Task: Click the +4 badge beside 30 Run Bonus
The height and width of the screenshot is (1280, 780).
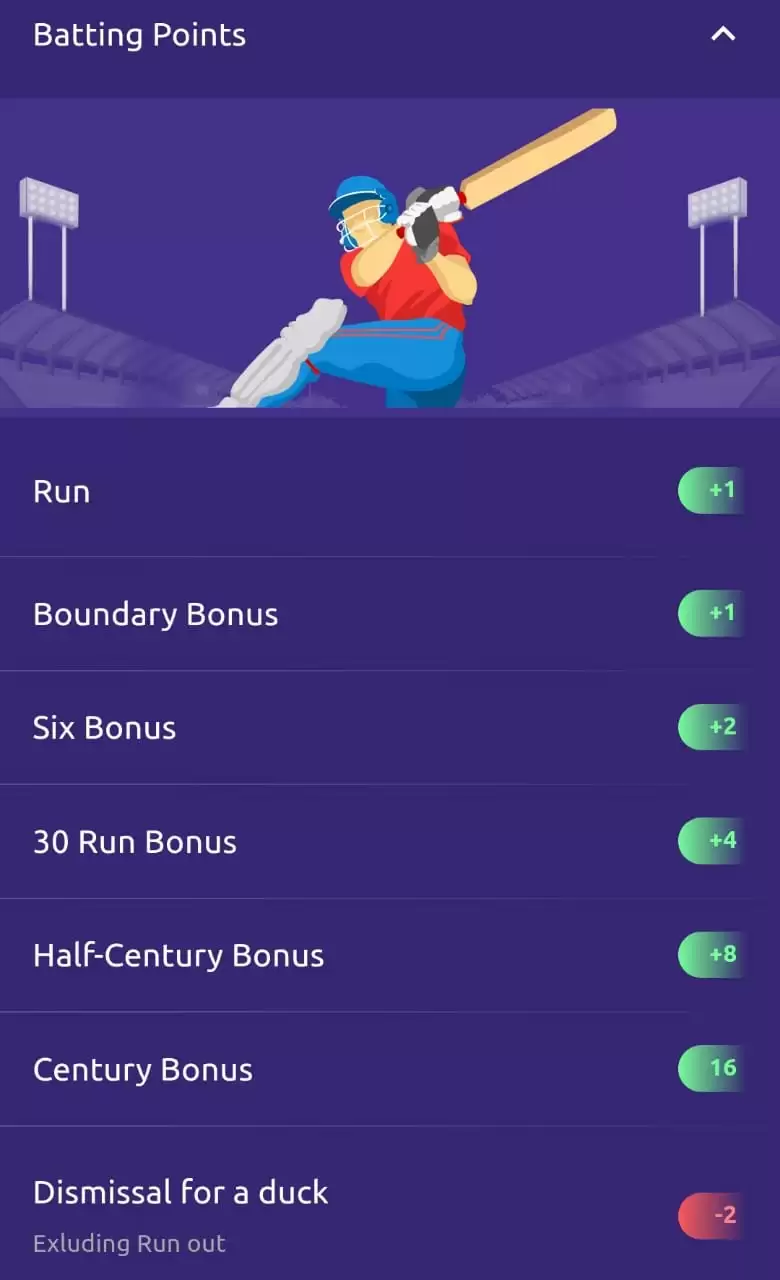Action: click(x=710, y=841)
